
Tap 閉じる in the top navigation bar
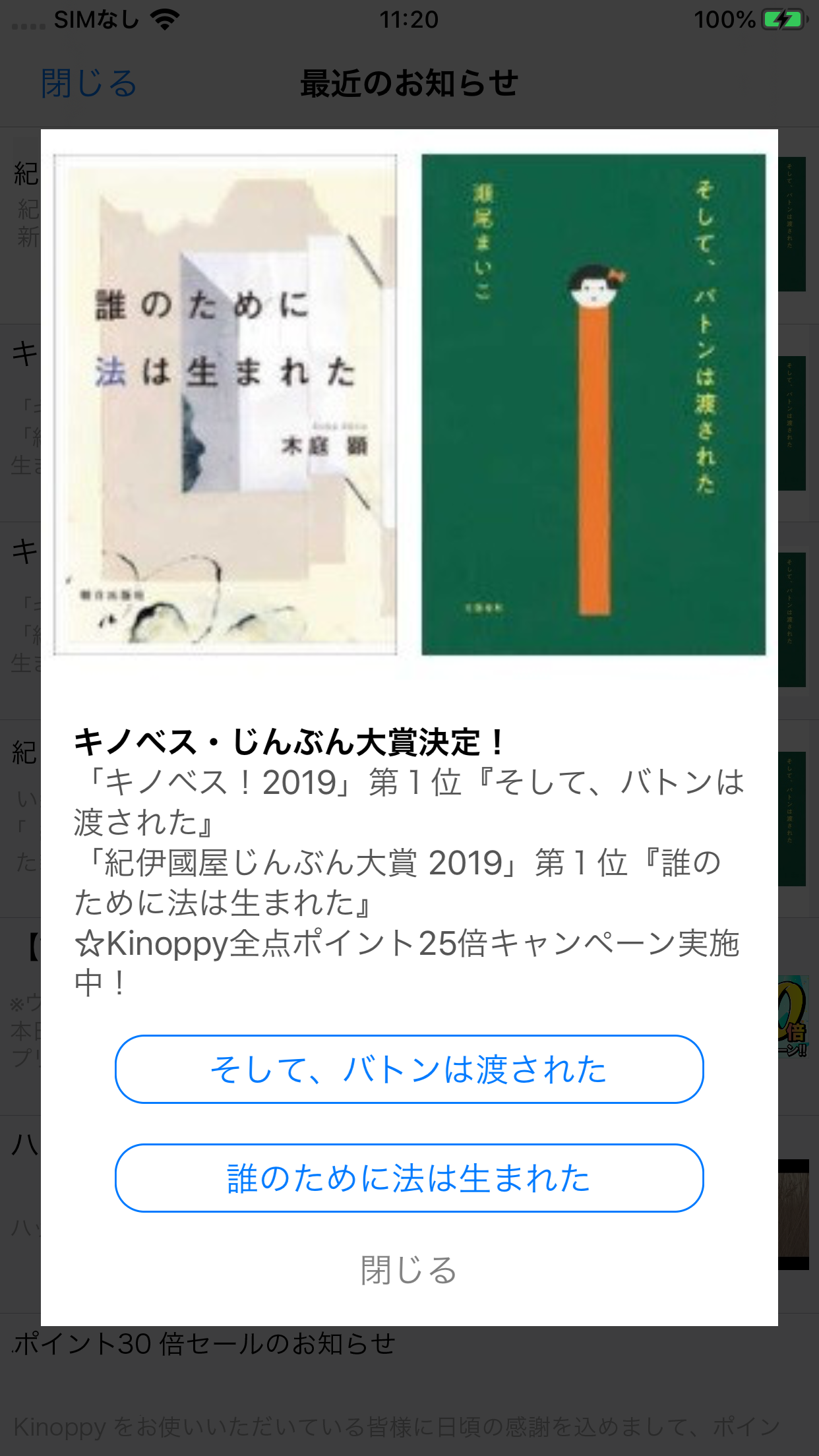pos(89,84)
